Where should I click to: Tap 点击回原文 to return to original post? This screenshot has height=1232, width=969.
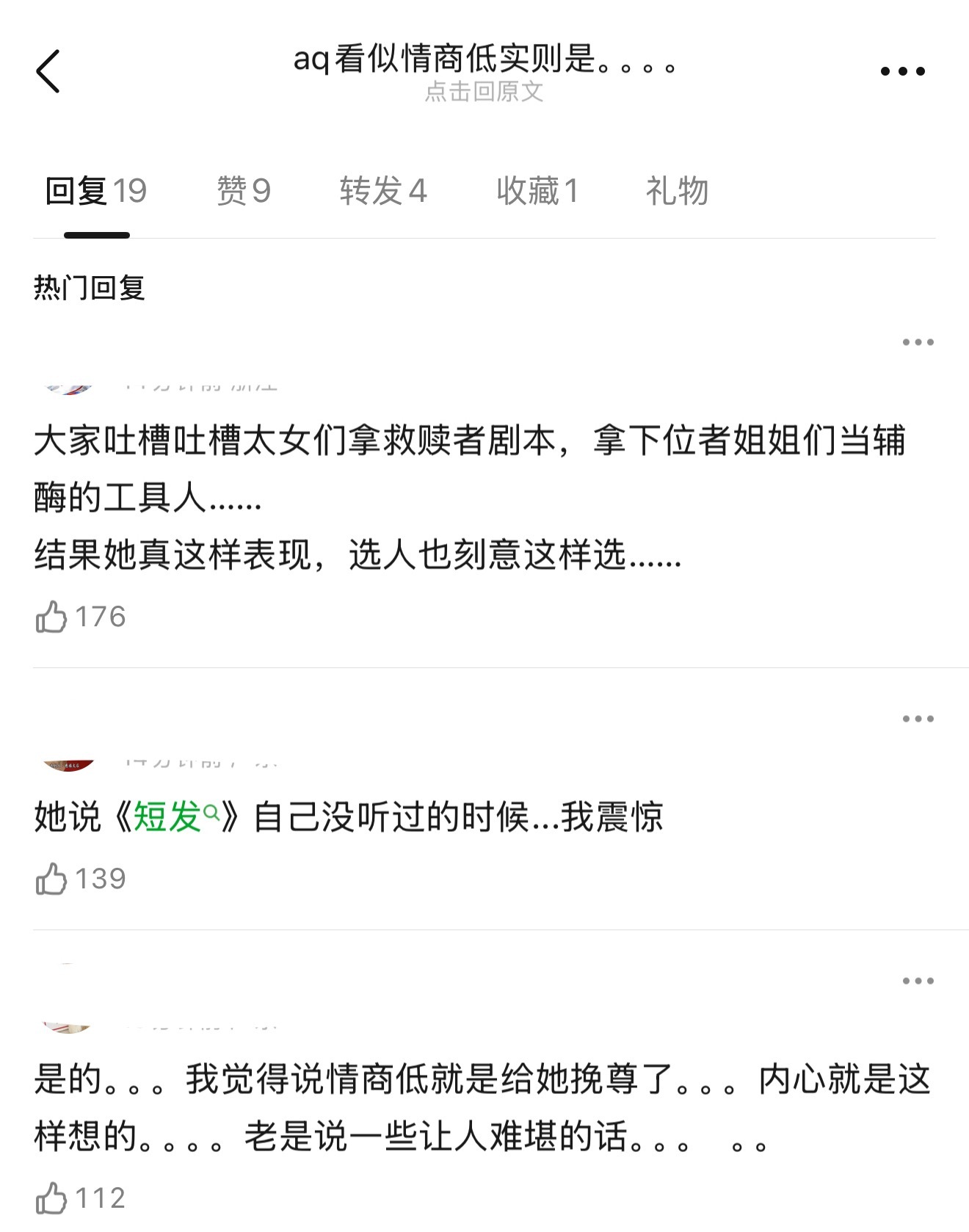click(484, 92)
